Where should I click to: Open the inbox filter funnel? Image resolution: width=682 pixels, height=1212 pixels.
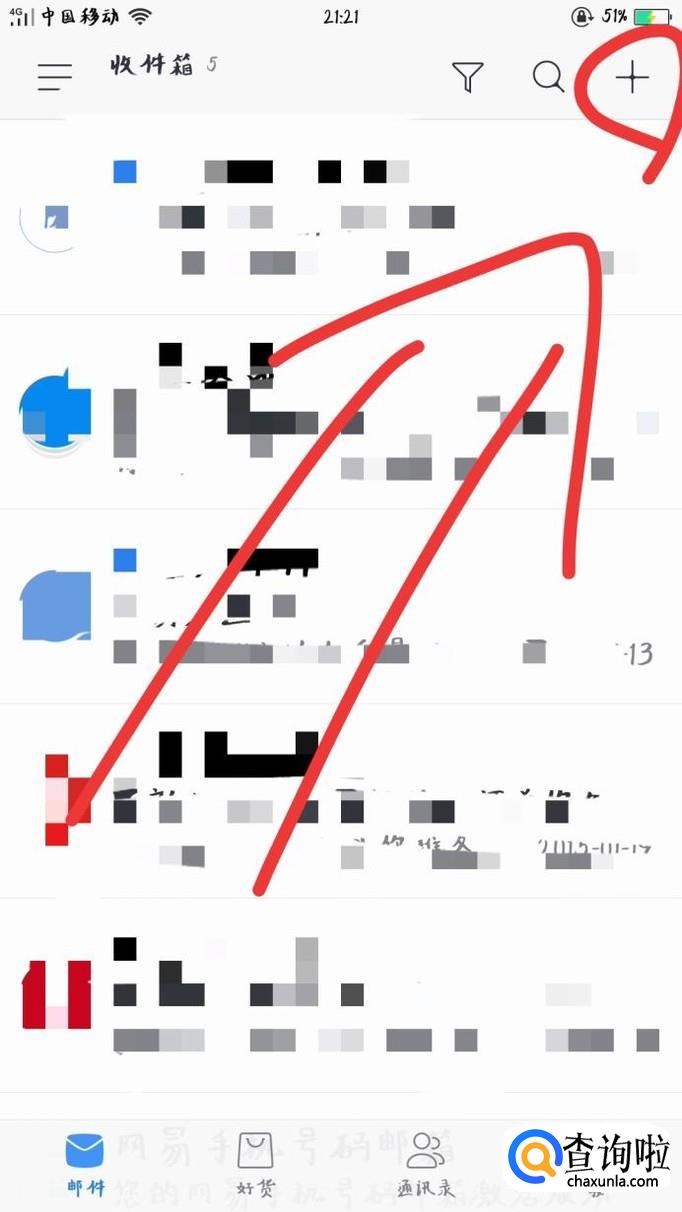pos(467,77)
